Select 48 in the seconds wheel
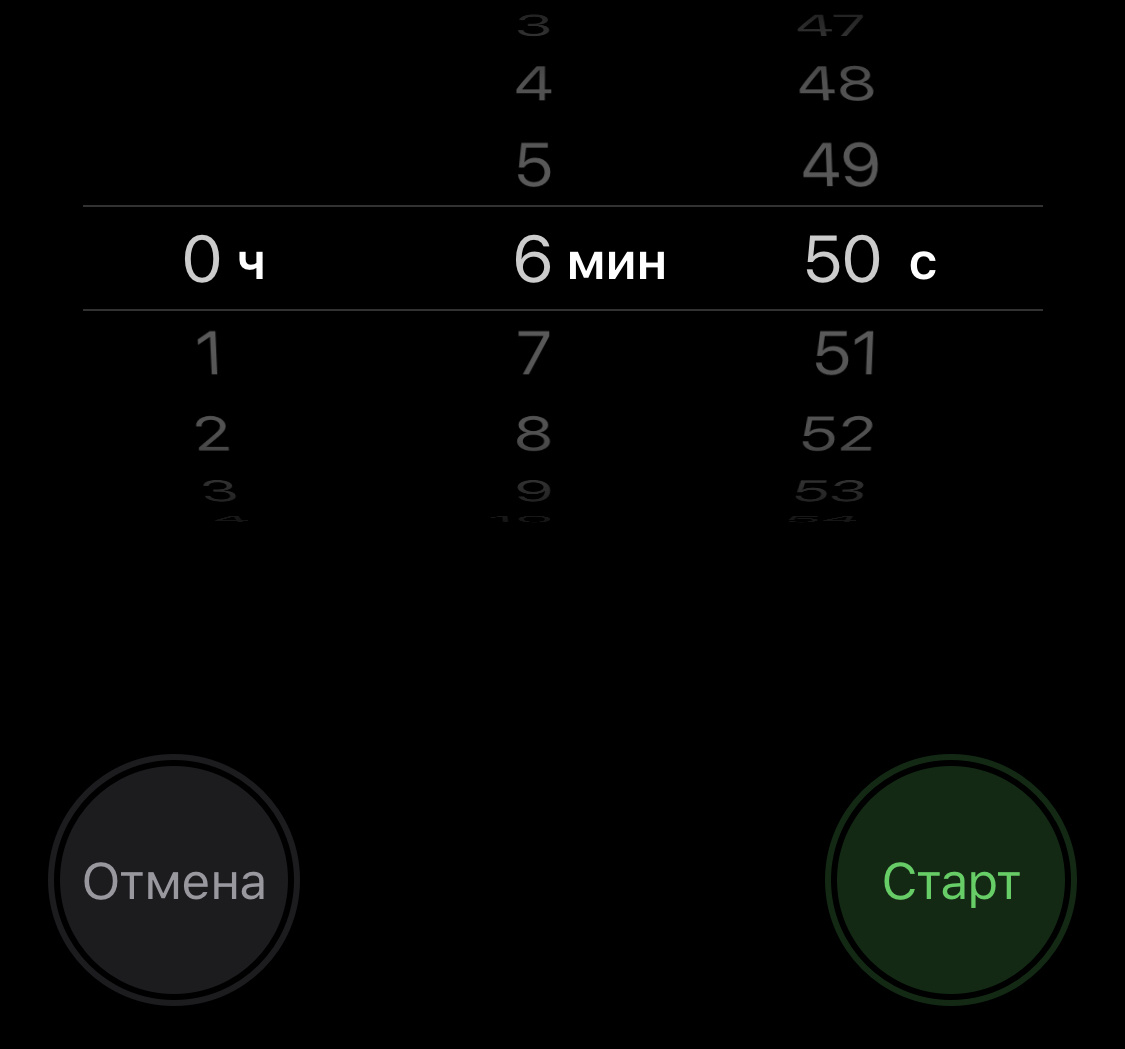The height and width of the screenshot is (1049, 1125). [837, 84]
